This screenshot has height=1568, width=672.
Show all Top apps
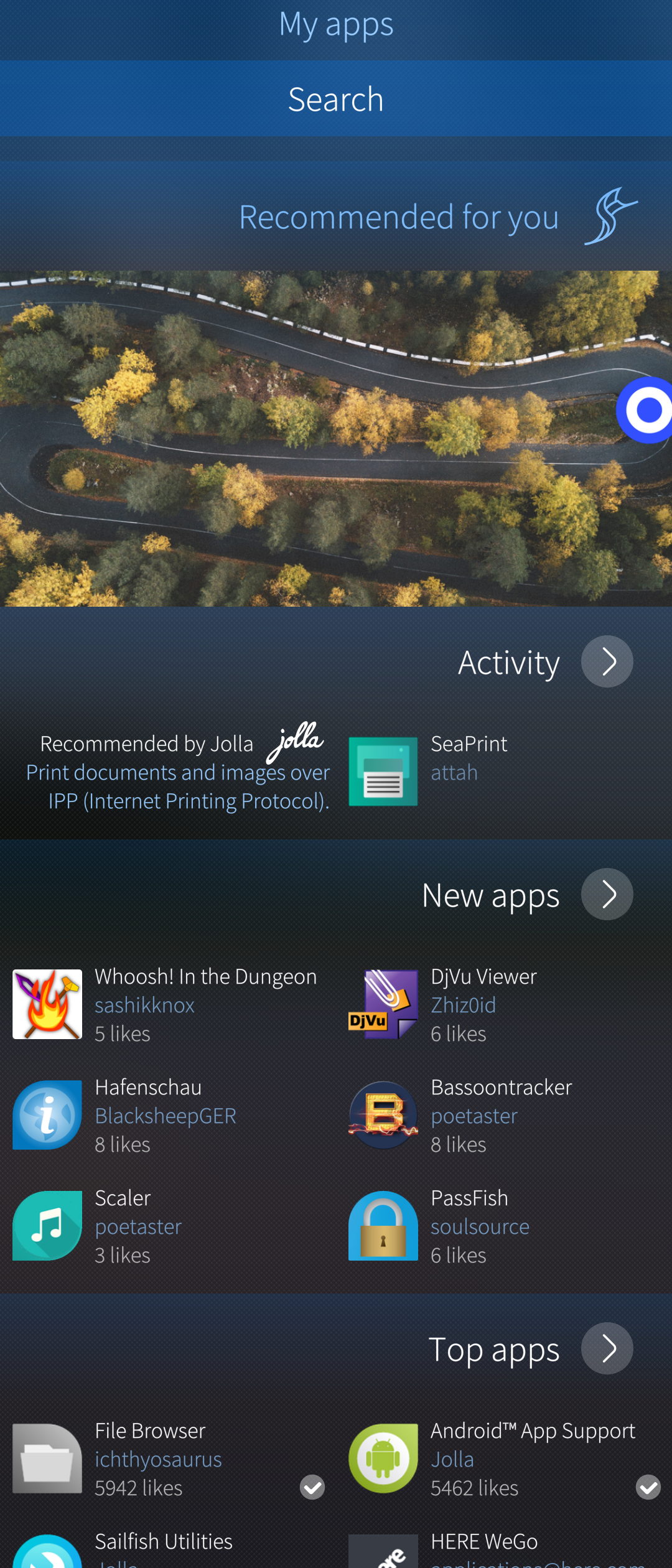click(607, 1348)
